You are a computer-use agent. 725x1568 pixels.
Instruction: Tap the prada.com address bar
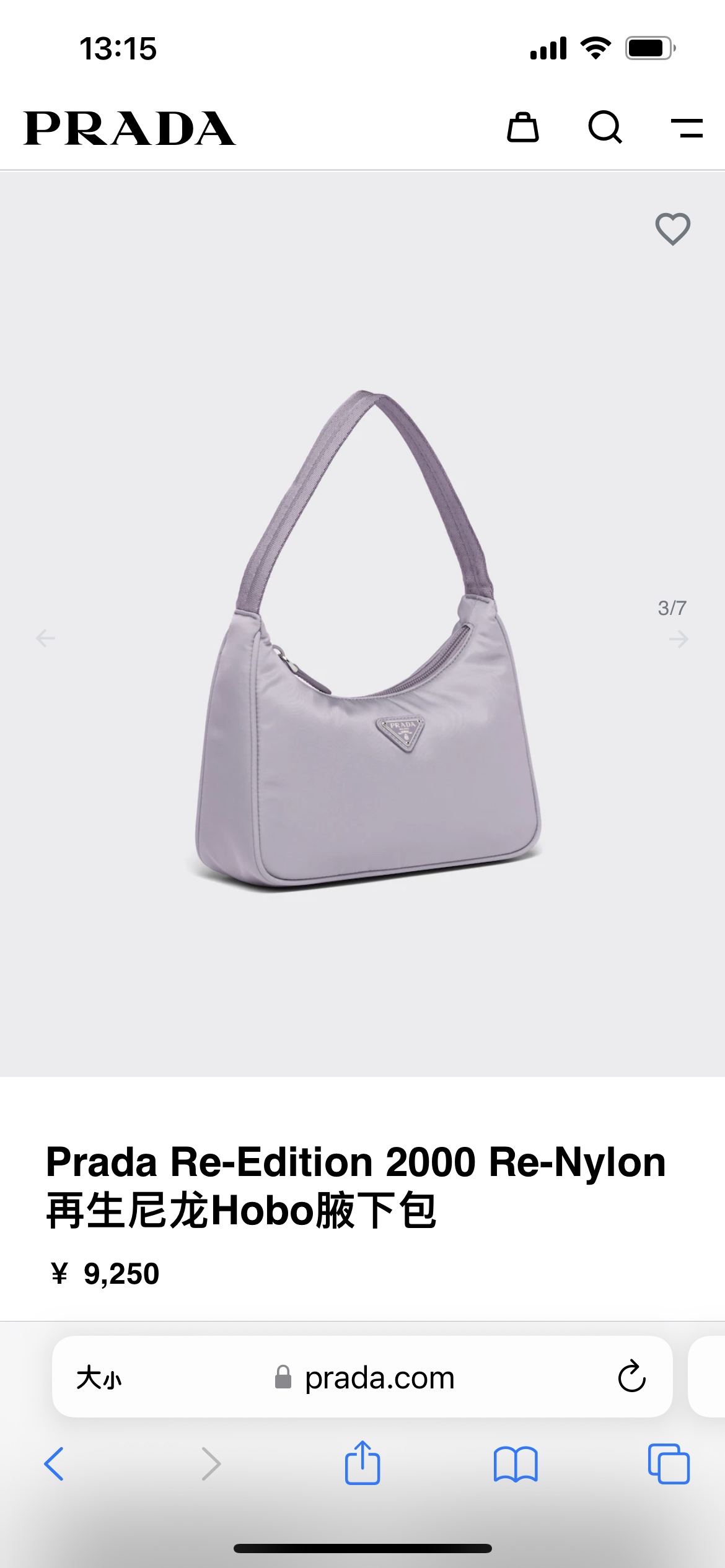click(x=379, y=1378)
